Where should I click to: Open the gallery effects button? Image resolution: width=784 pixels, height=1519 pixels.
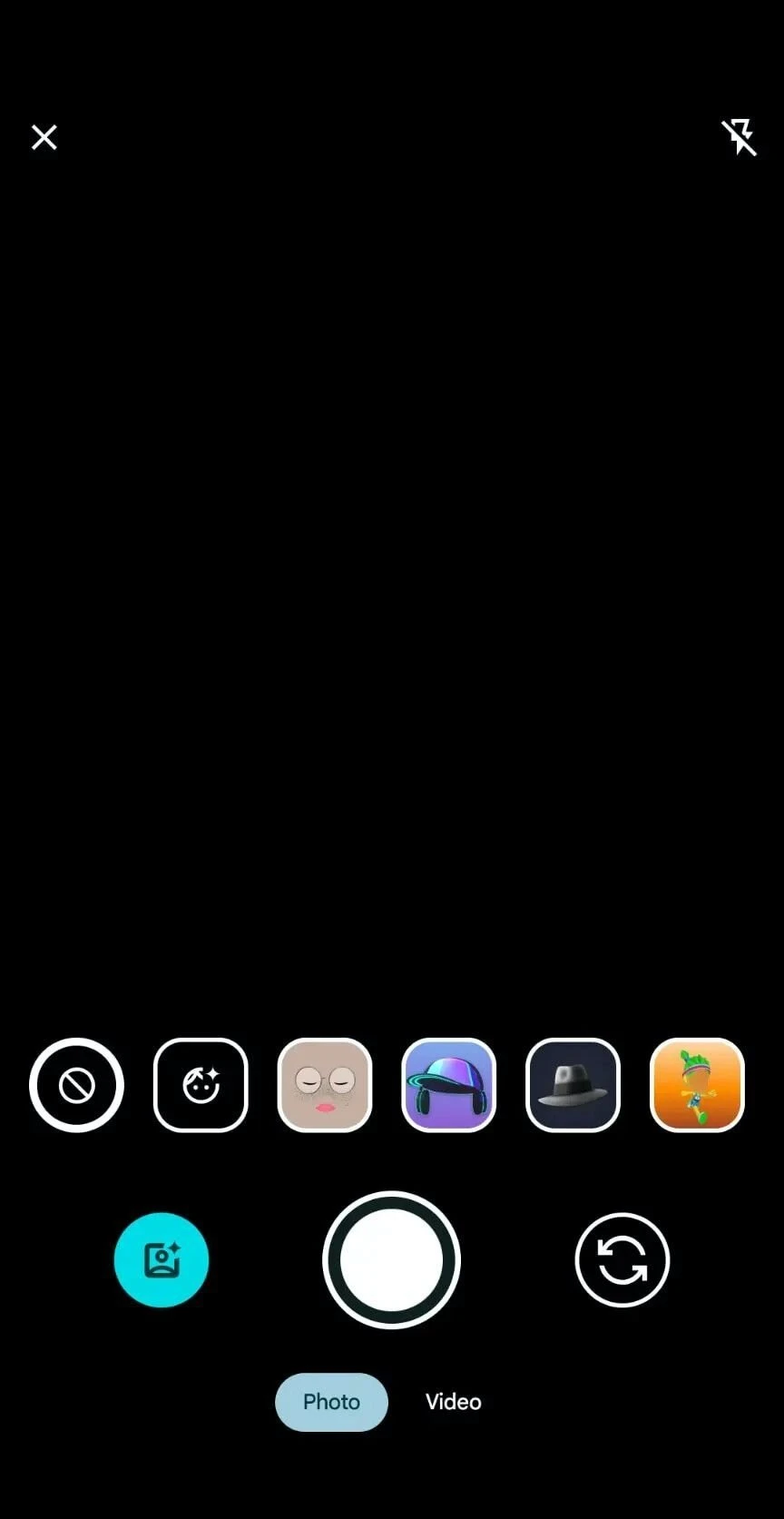(162, 1260)
